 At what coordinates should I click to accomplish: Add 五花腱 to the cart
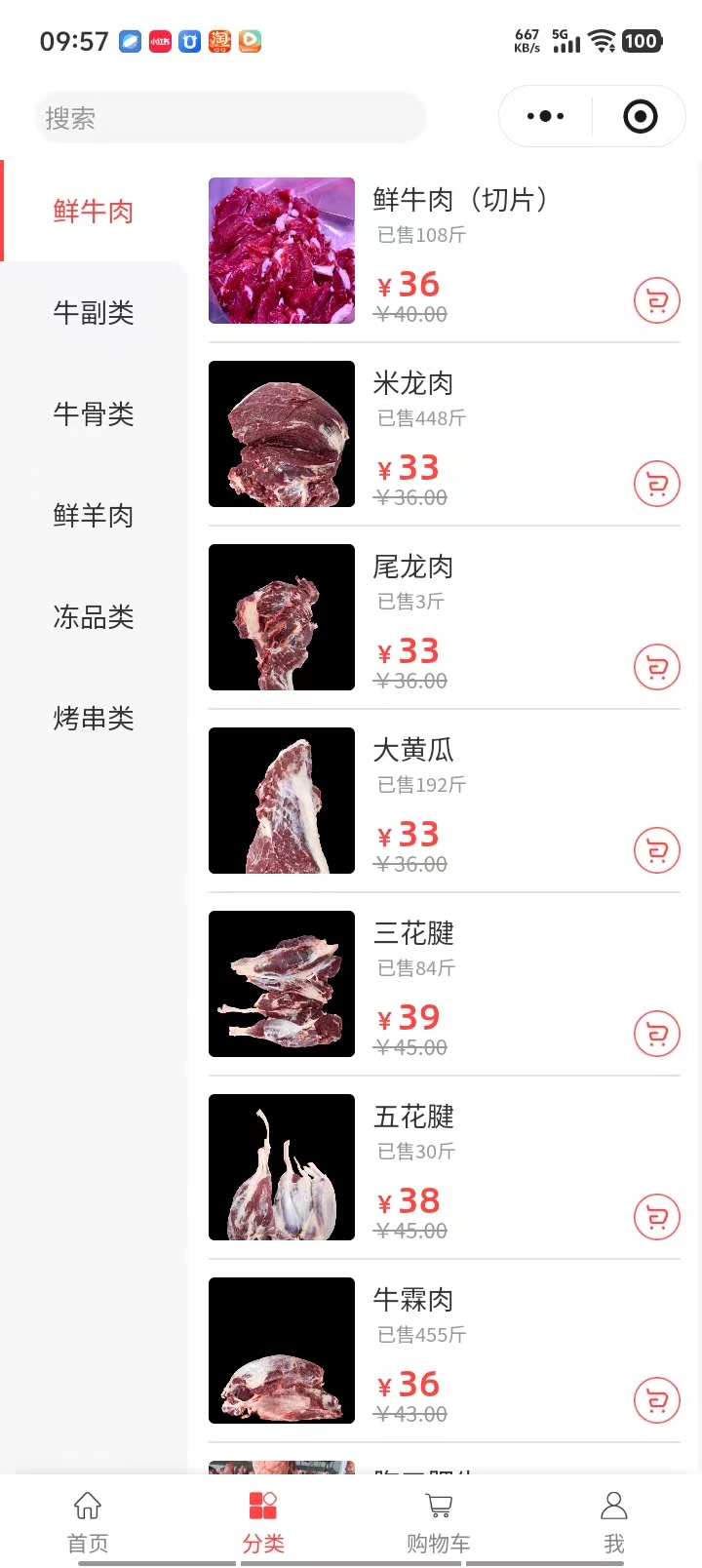click(x=656, y=1217)
